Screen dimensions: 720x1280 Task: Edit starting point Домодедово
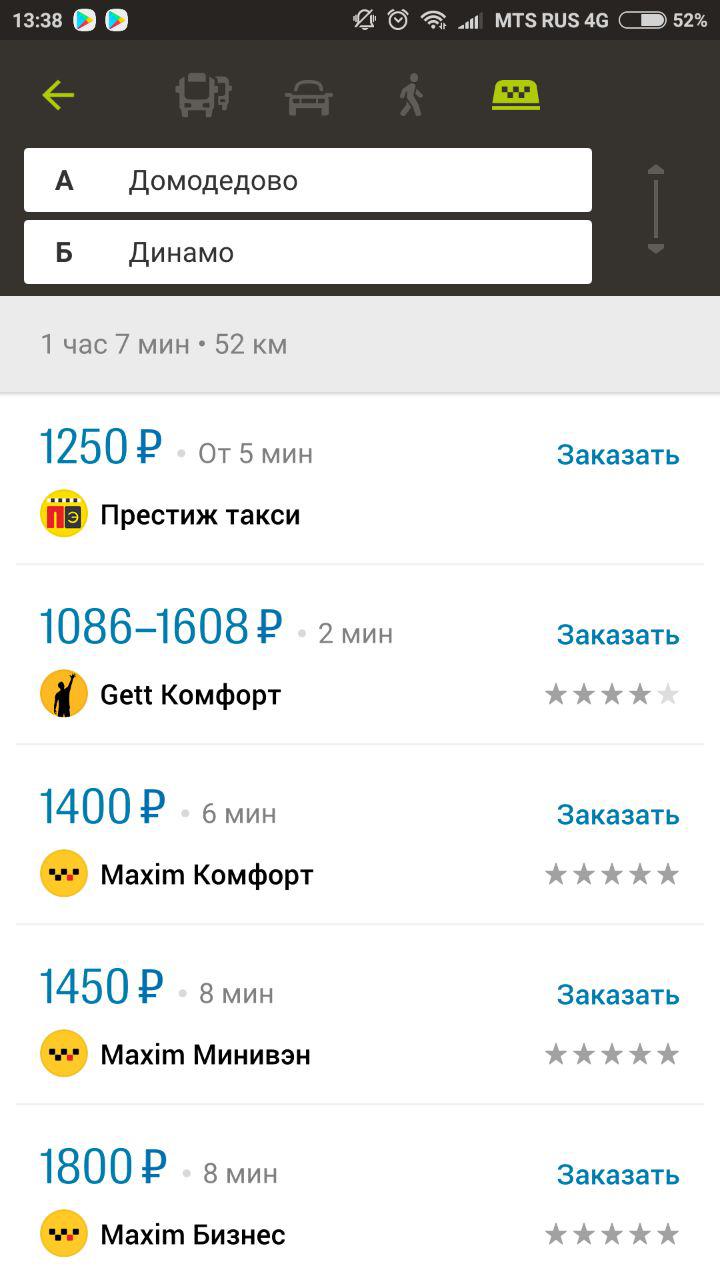pyautogui.click(x=308, y=180)
